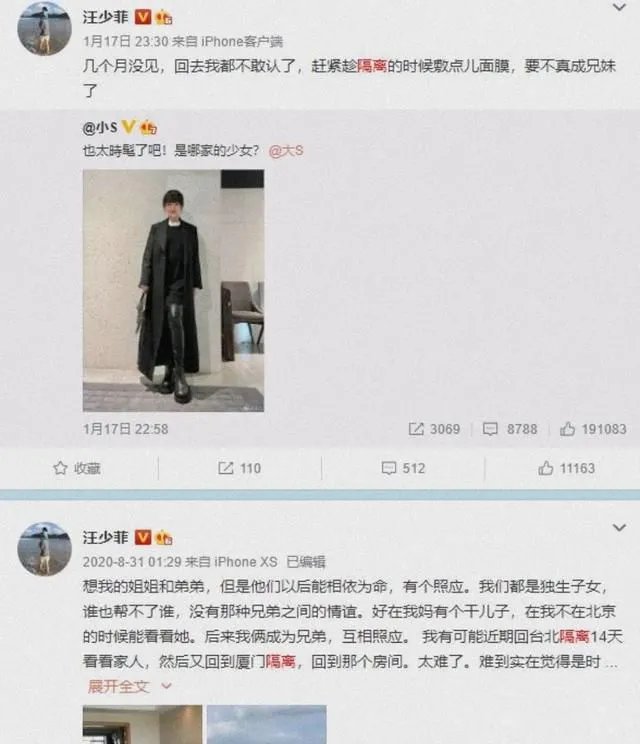
Task: Open 汪少菲's avatar on the first post
Action: [x=44, y=28]
